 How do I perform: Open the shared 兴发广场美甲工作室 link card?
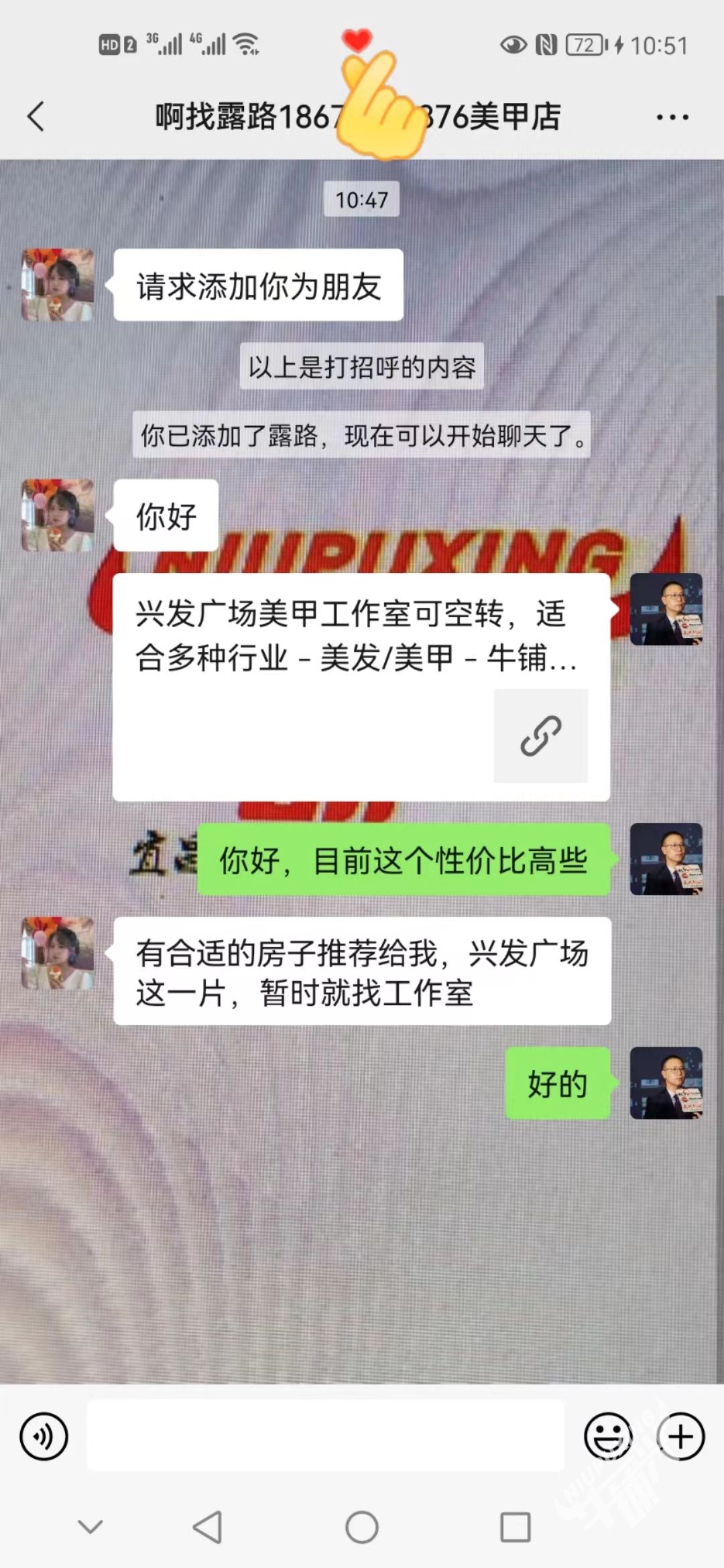(361, 687)
